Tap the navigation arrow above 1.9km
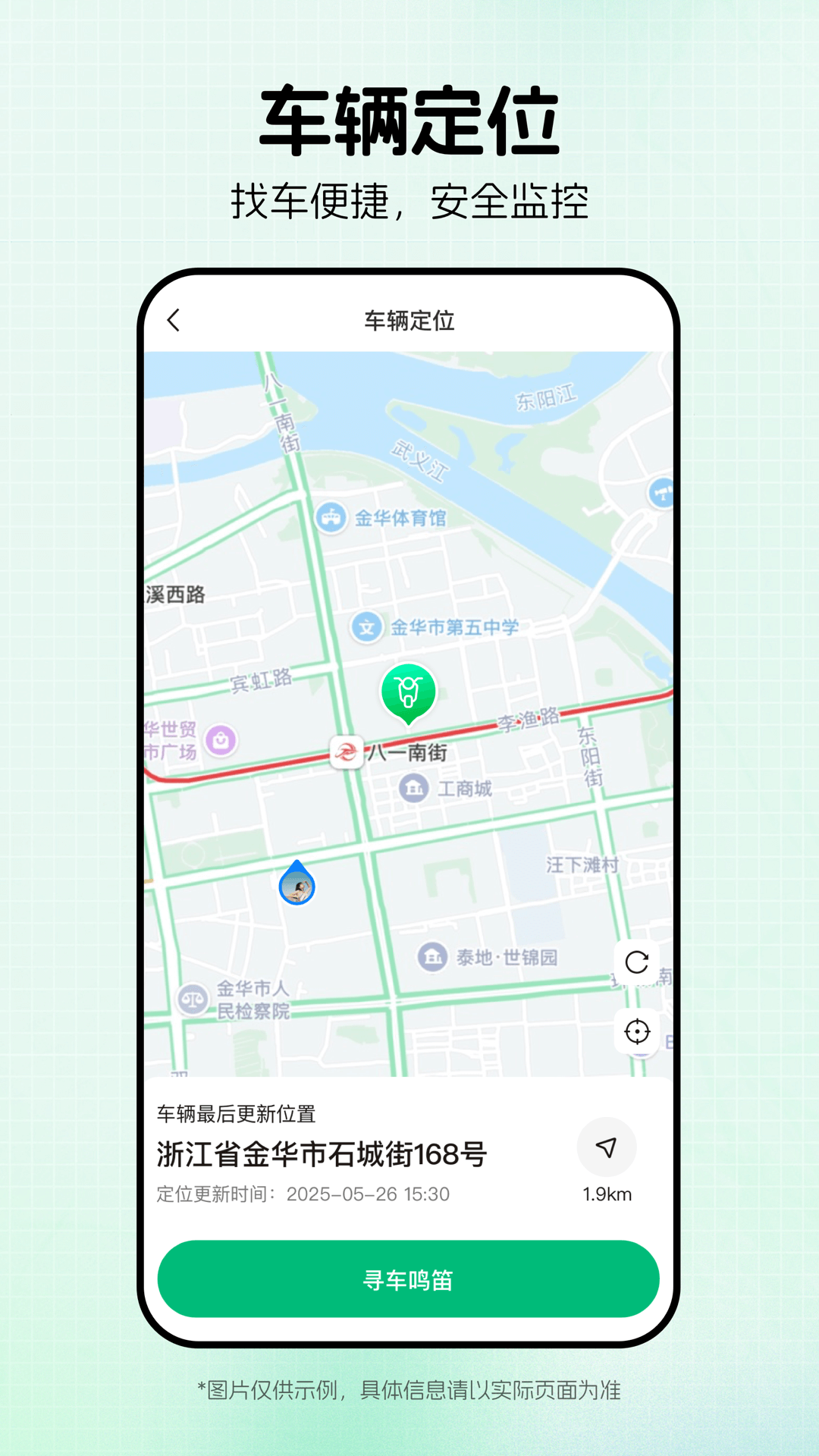 pyautogui.click(x=606, y=1148)
